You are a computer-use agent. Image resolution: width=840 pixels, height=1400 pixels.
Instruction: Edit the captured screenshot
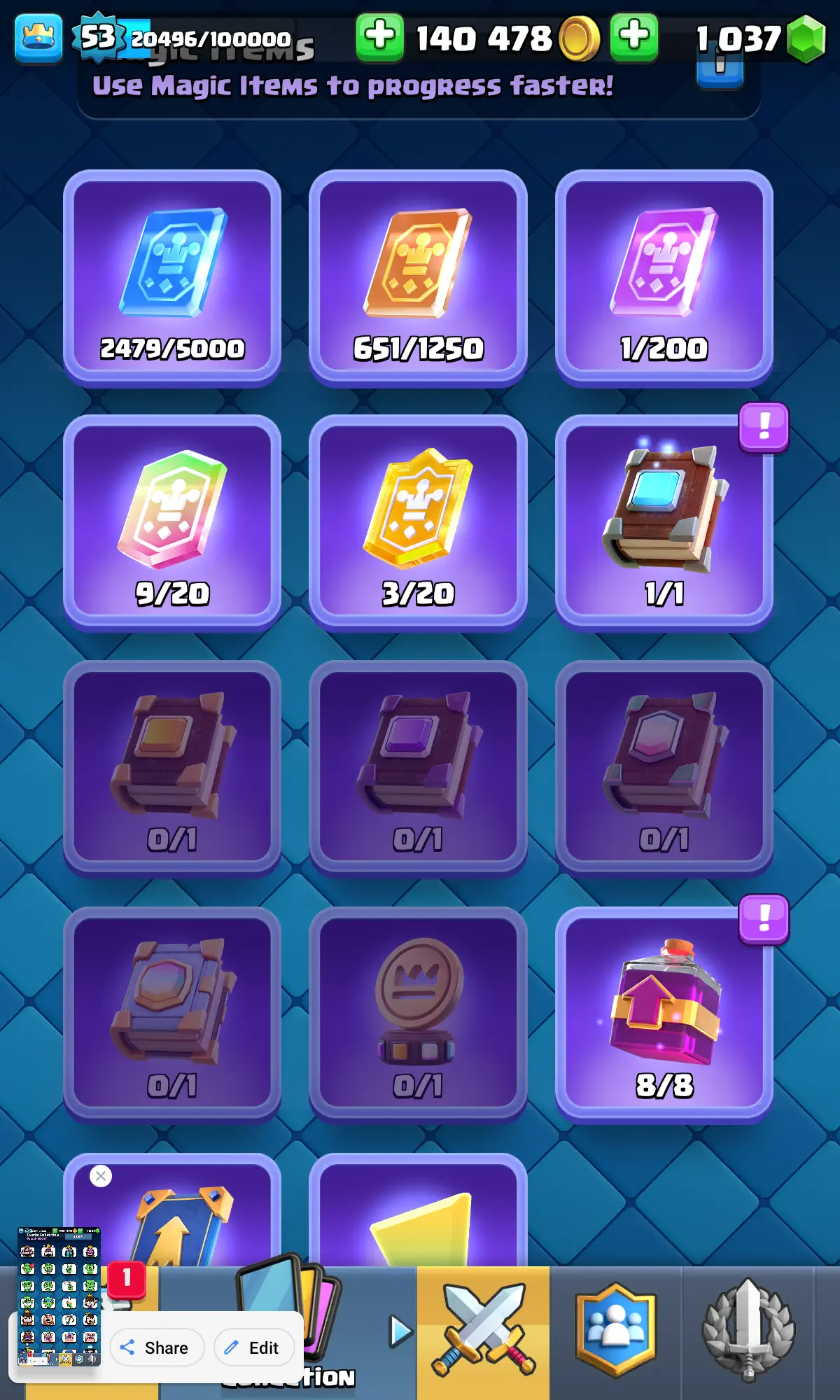[x=253, y=1347]
